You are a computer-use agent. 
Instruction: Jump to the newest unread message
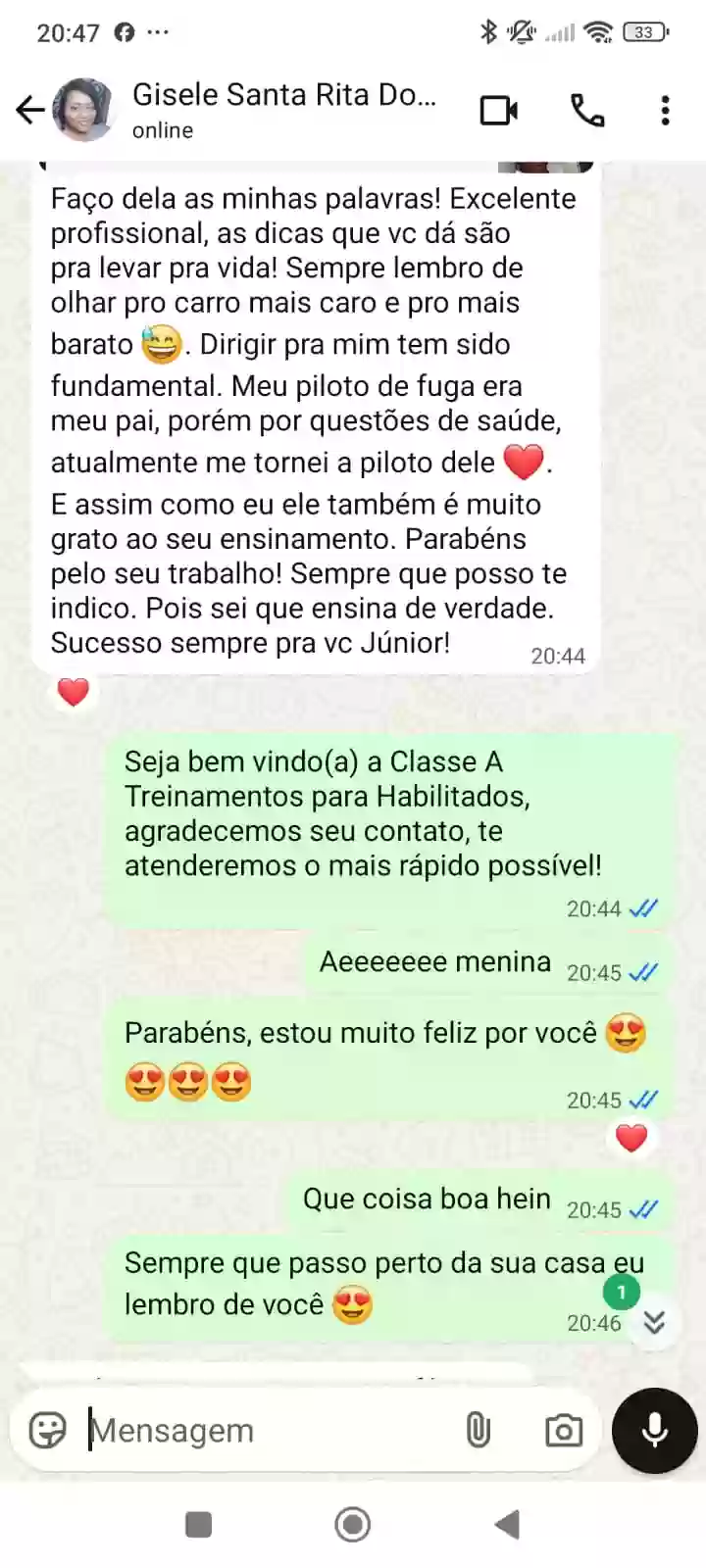coord(653,1322)
